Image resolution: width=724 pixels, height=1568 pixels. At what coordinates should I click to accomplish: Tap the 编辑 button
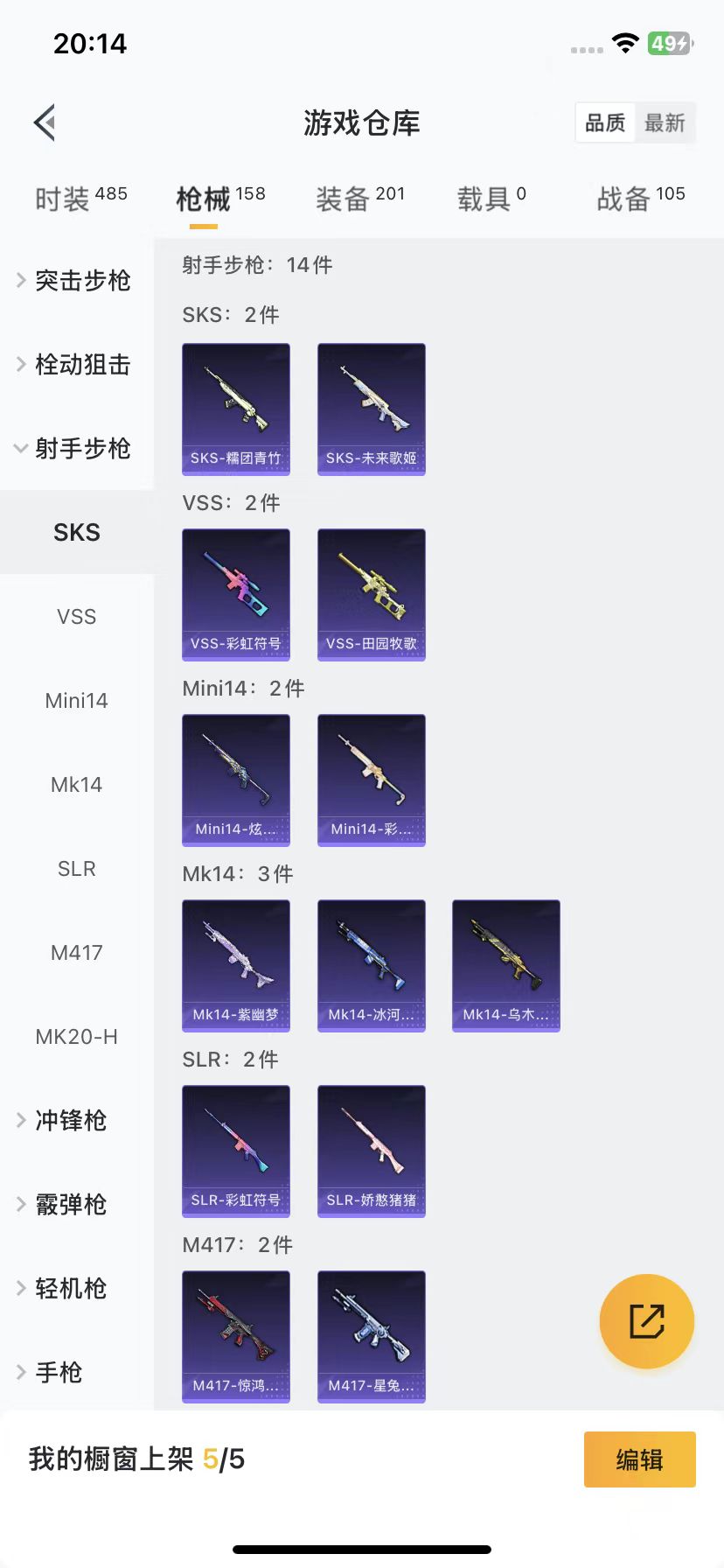pos(639,1459)
